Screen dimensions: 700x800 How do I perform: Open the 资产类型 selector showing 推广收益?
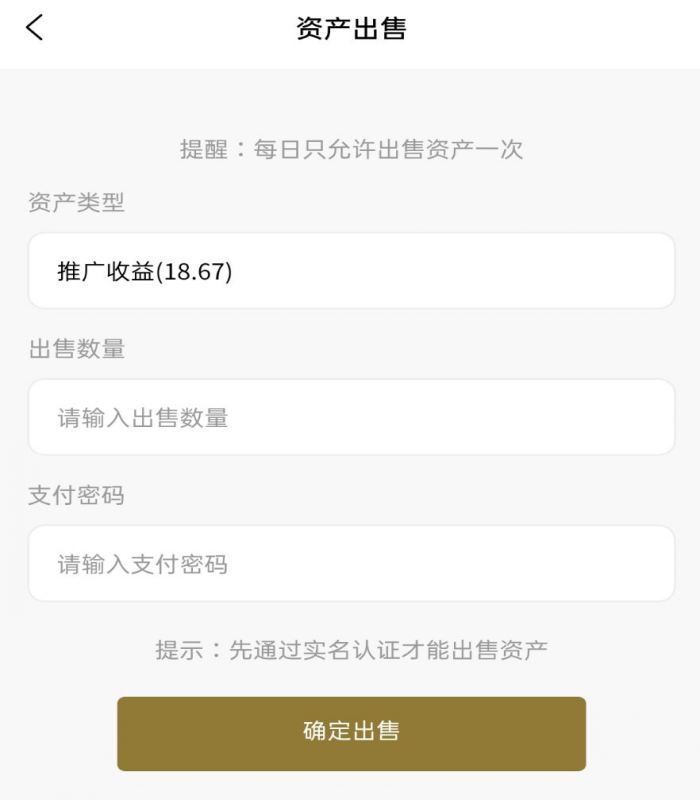point(351,271)
